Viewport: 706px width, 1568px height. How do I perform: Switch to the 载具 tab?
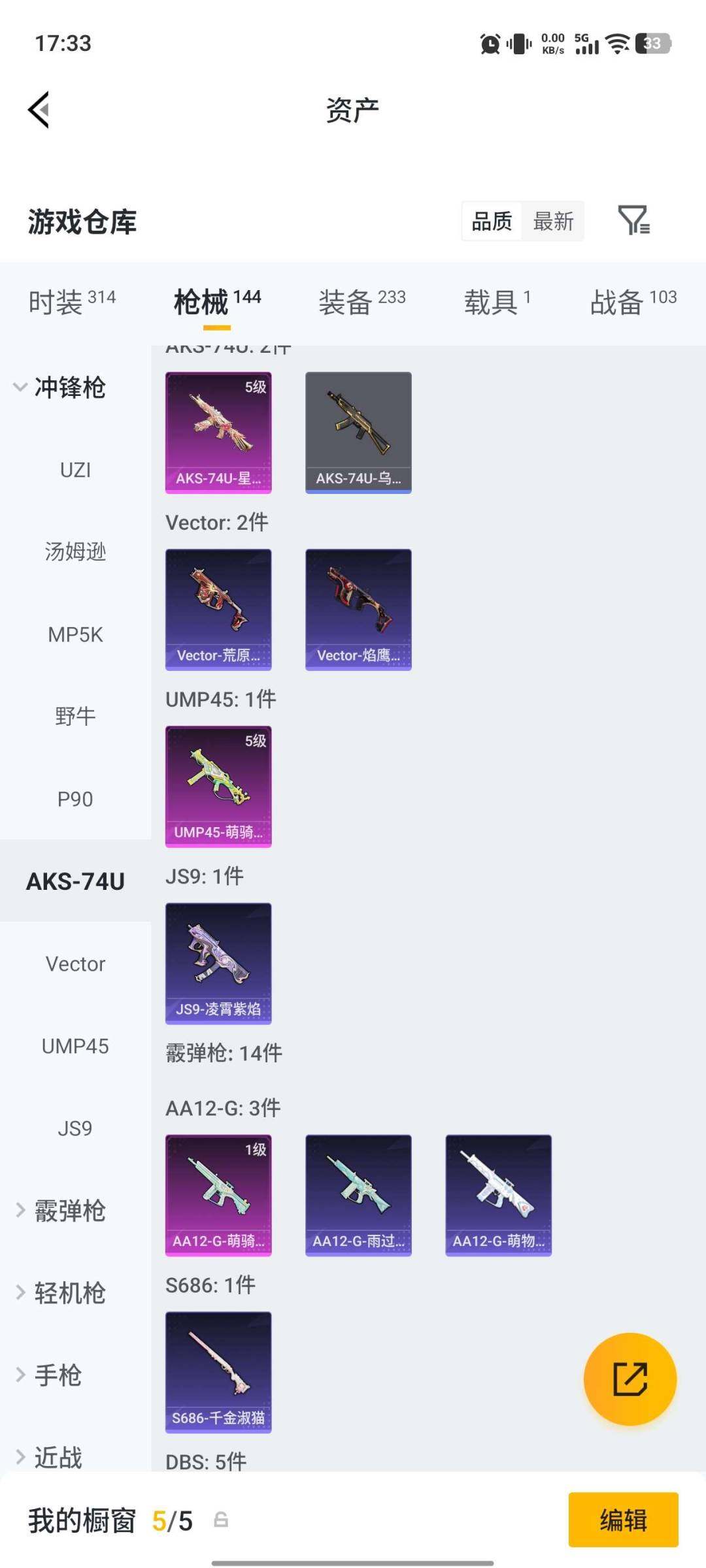click(x=497, y=302)
